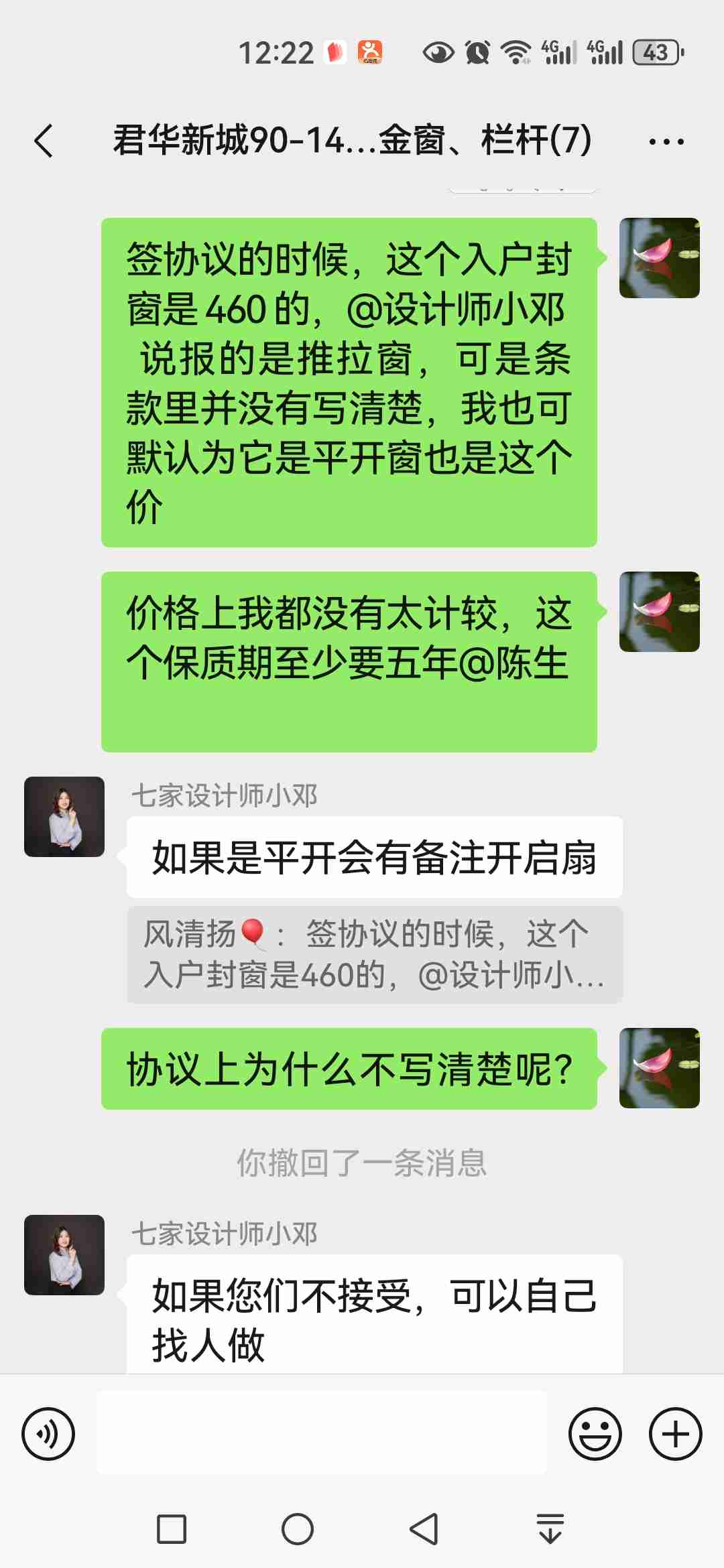Open recent apps from navigation bar
The width and height of the screenshot is (724, 1568).
172,1529
